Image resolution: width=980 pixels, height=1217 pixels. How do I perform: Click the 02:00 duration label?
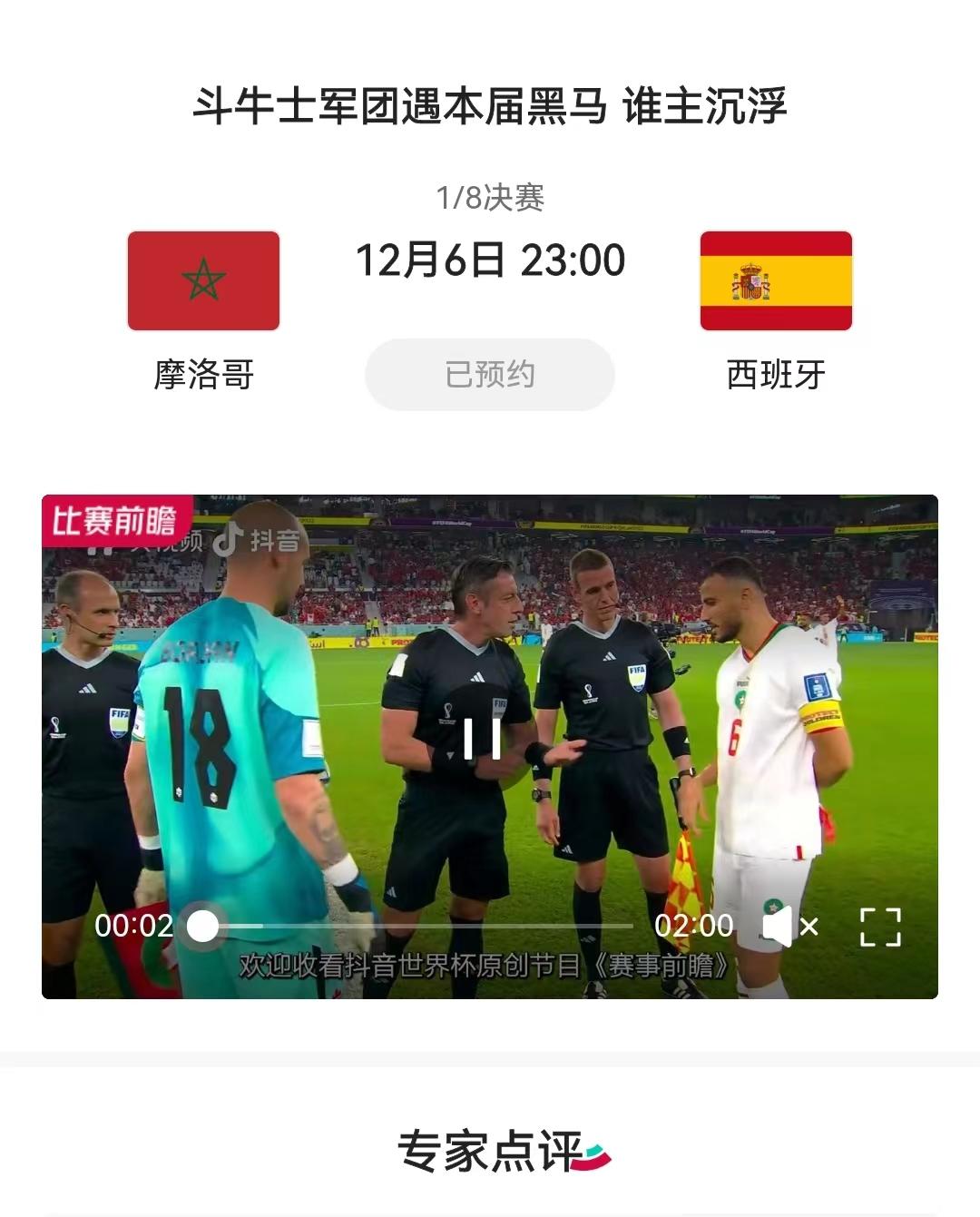point(694,926)
